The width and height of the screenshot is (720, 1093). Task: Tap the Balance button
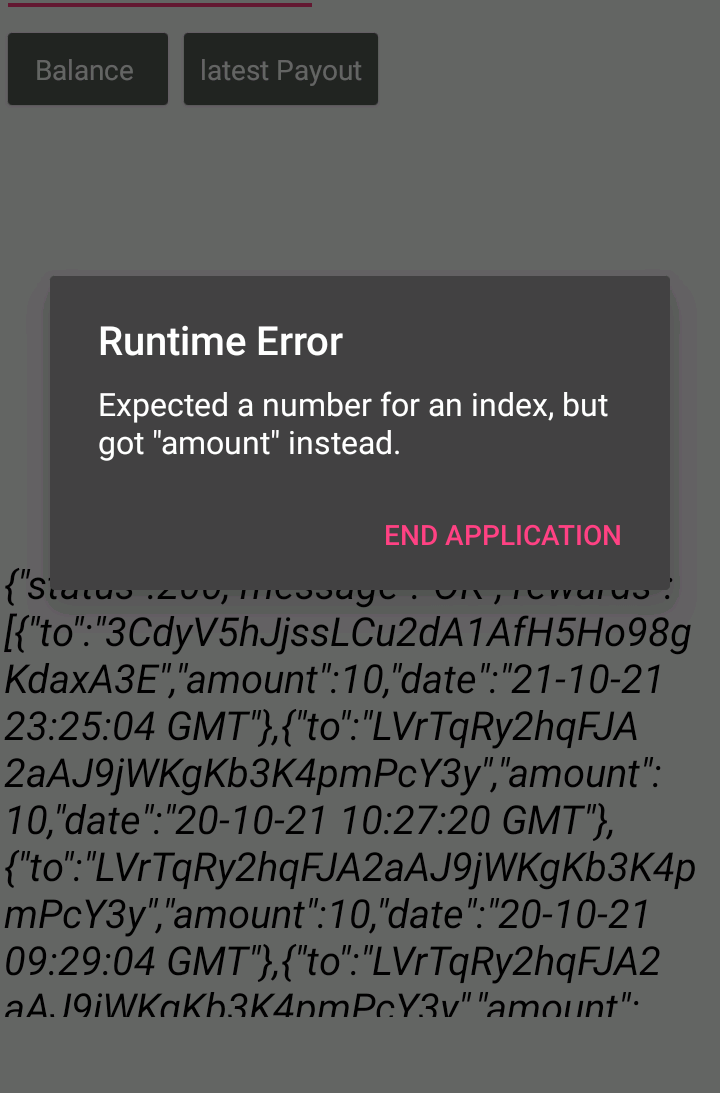87,70
